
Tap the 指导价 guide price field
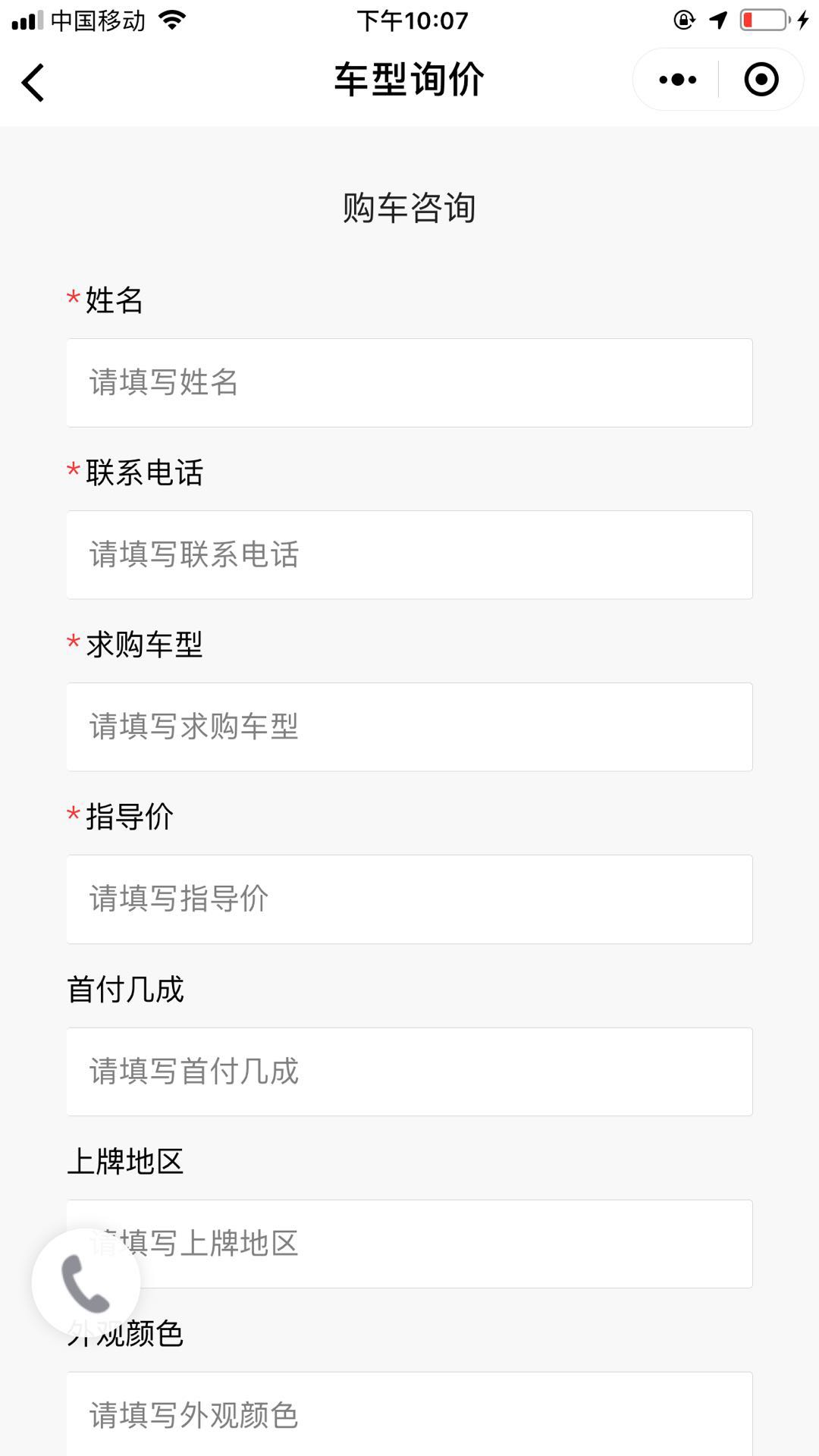pos(409,899)
